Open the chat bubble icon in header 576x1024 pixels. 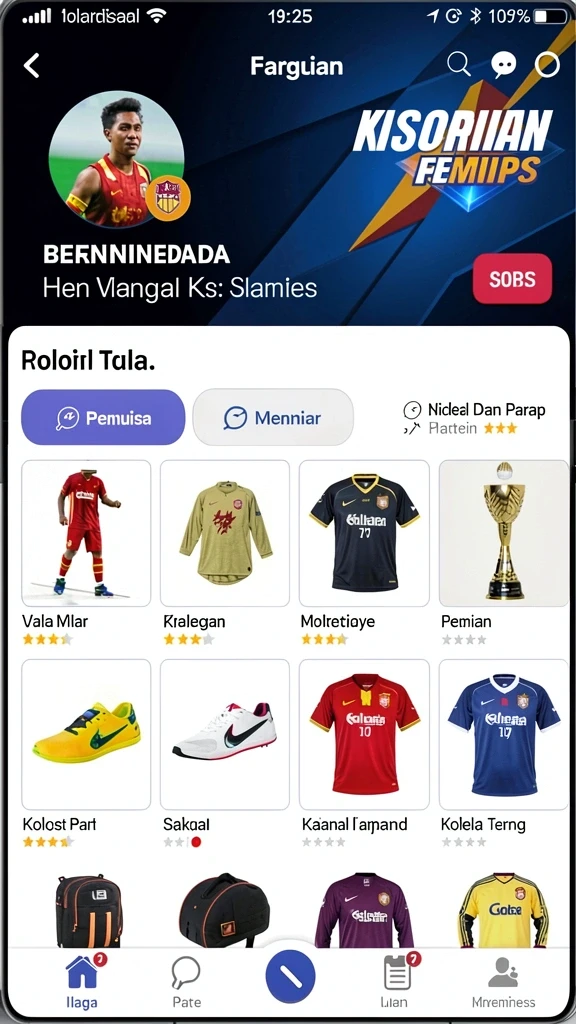(504, 65)
